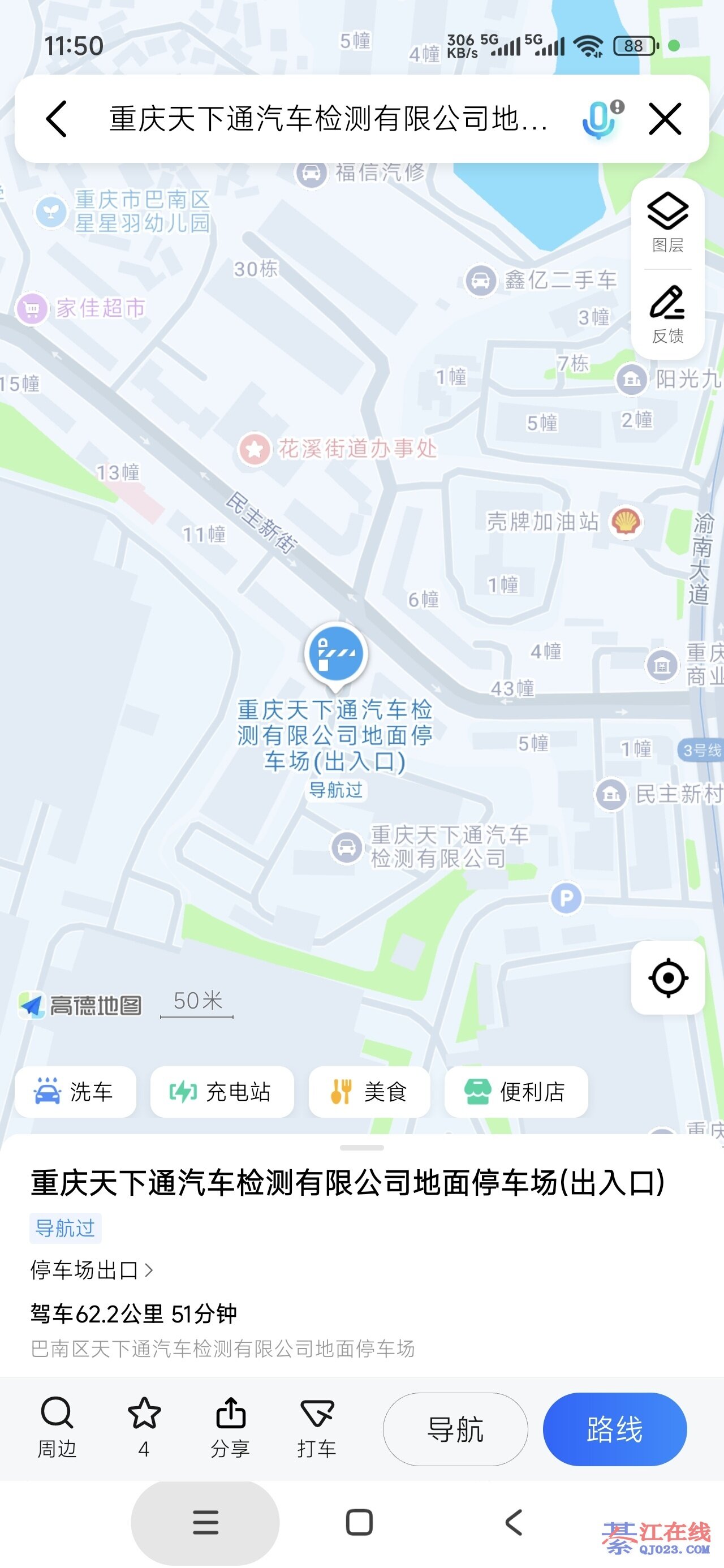Viewport: 724px width, 1568px height.
Task: Select the 洗车 chip
Action: coord(75,1092)
